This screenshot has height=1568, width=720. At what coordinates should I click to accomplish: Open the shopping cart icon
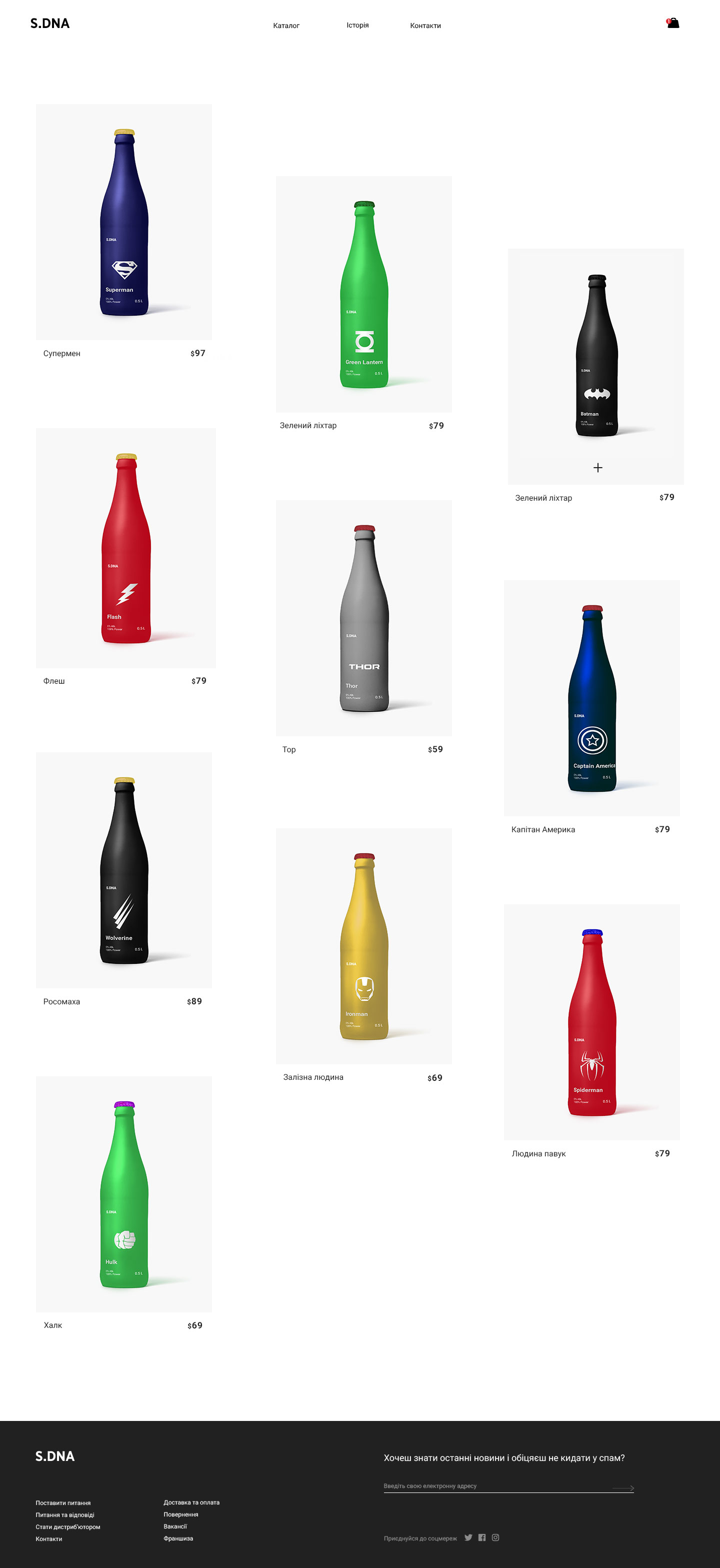coord(672,24)
